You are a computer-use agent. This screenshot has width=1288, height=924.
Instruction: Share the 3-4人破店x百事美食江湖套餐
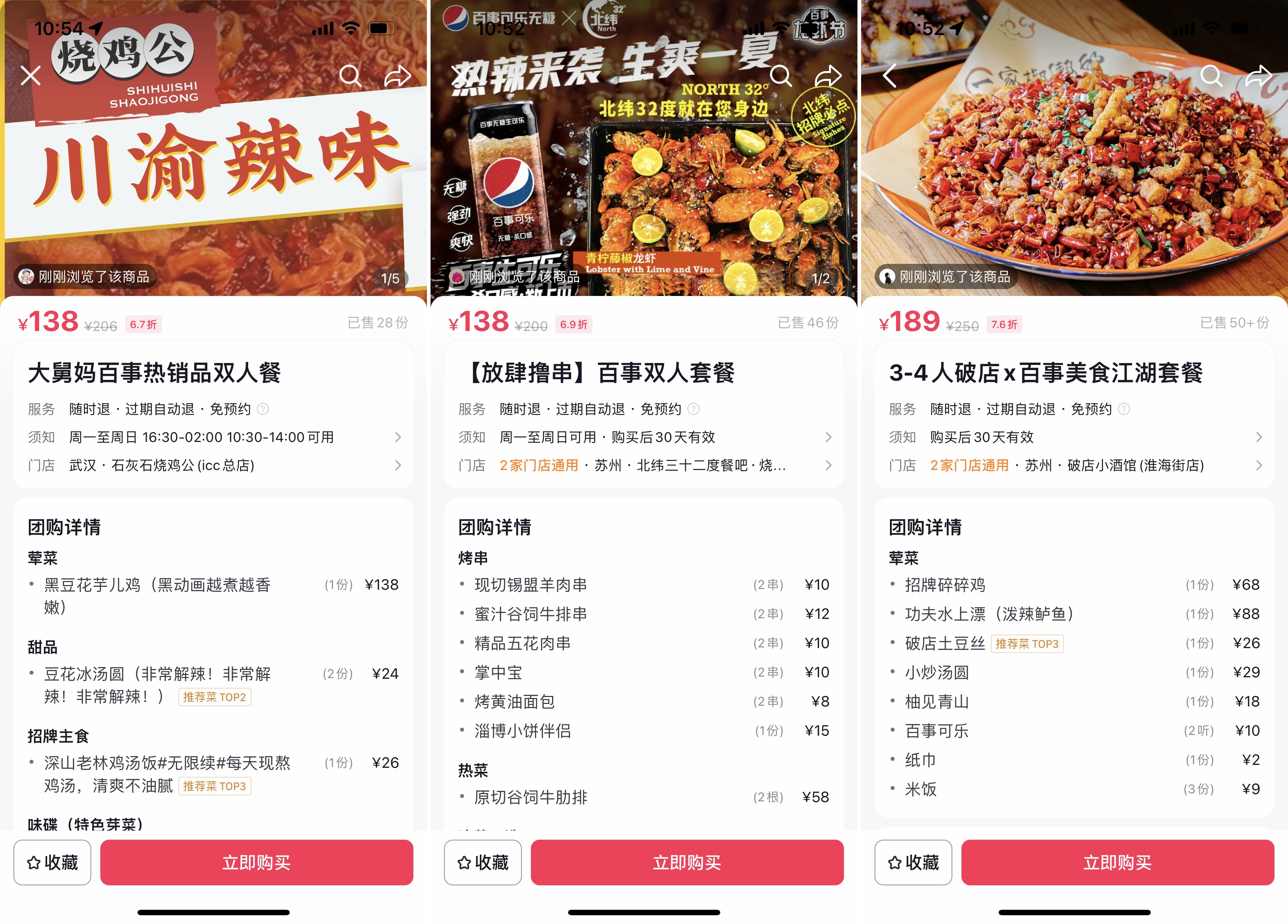pyautogui.click(x=1258, y=76)
